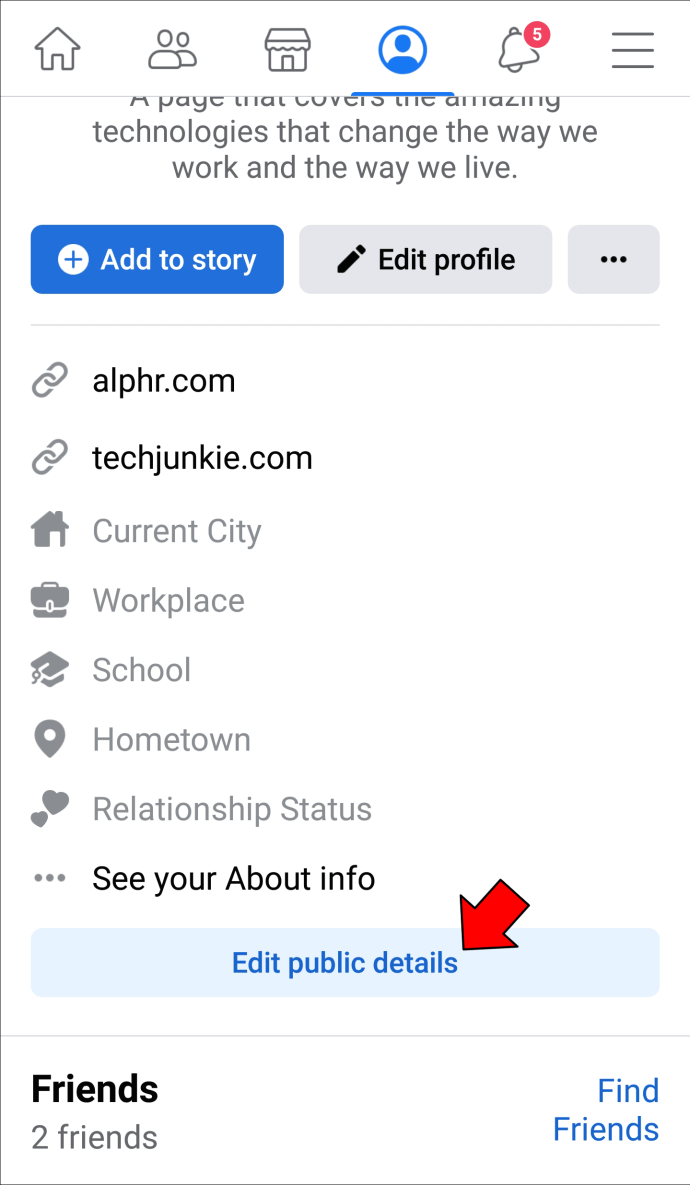Tap Edit public details
The height and width of the screenshot is (1185, 690).
coord(345,963)
